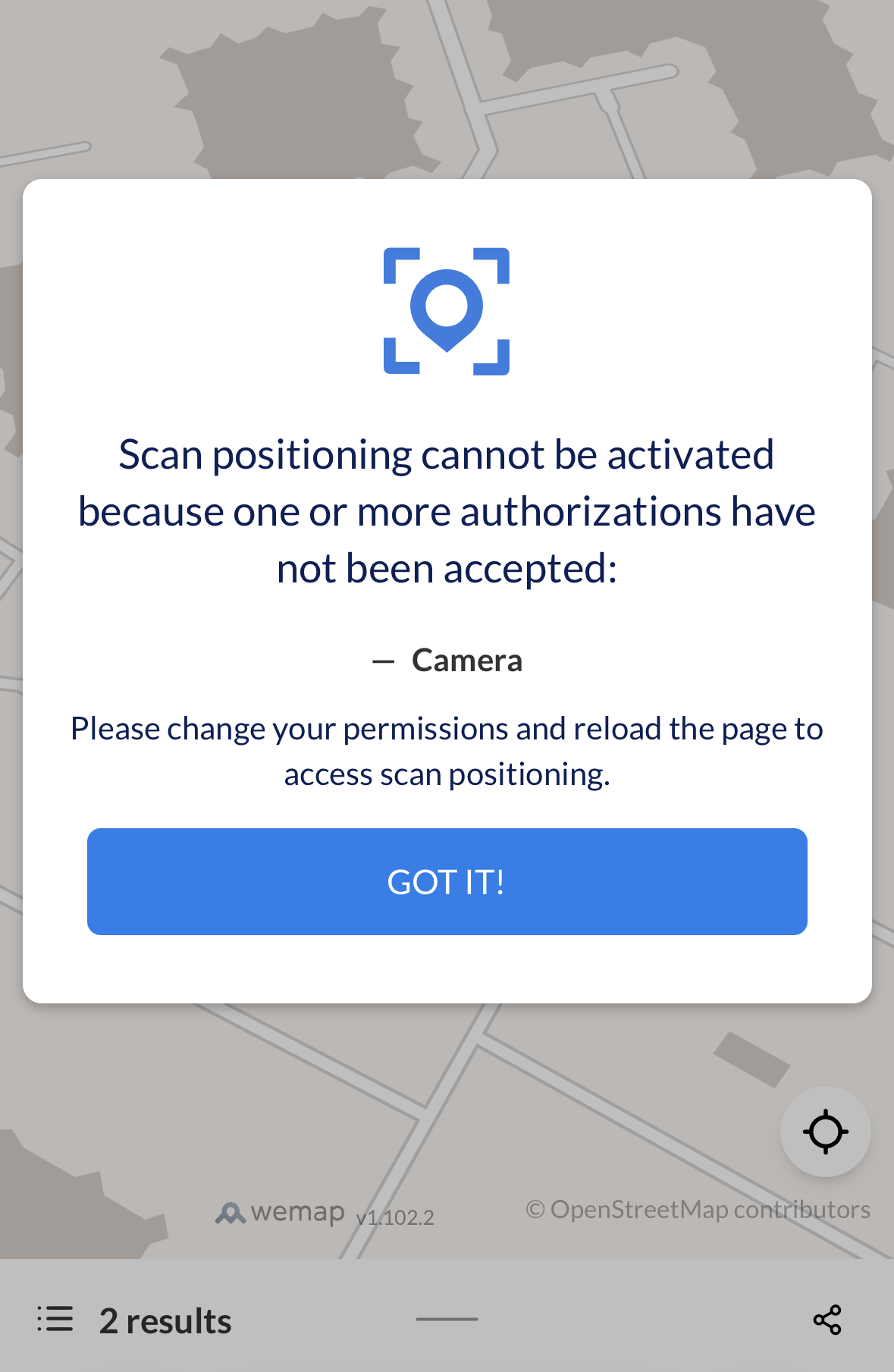Tap the share network icon near results bar
The width and height of the screenshot is (894, 1372).
tap(828, 1320)
